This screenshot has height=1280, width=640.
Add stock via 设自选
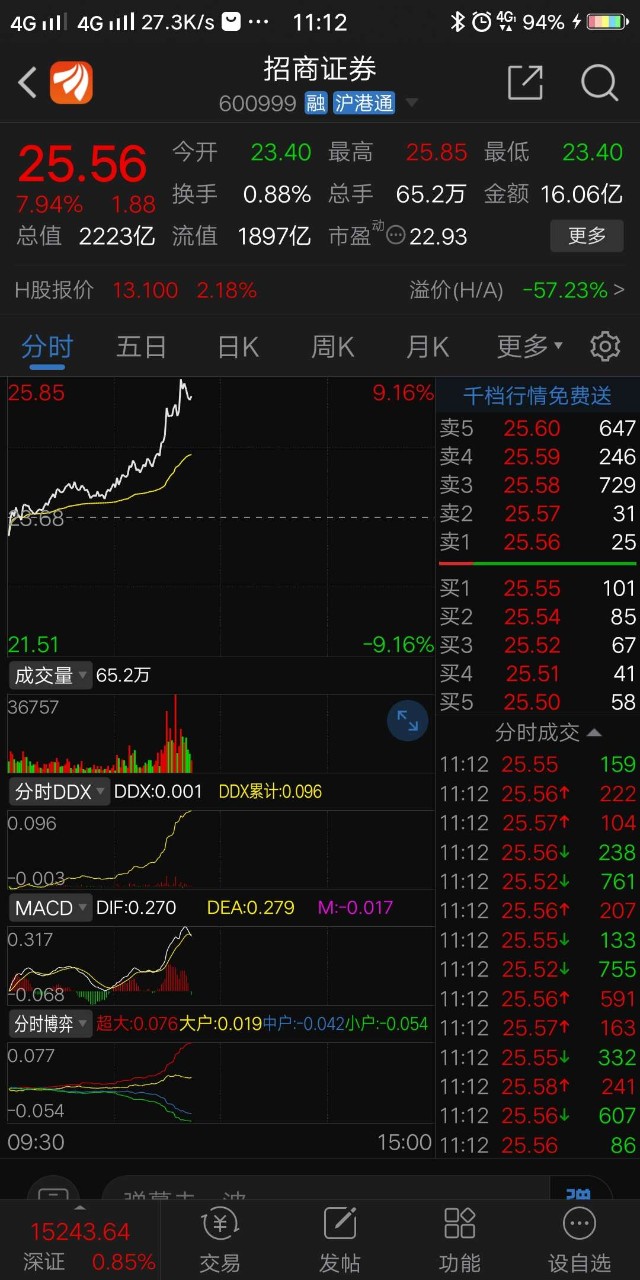pos(579,1238)
